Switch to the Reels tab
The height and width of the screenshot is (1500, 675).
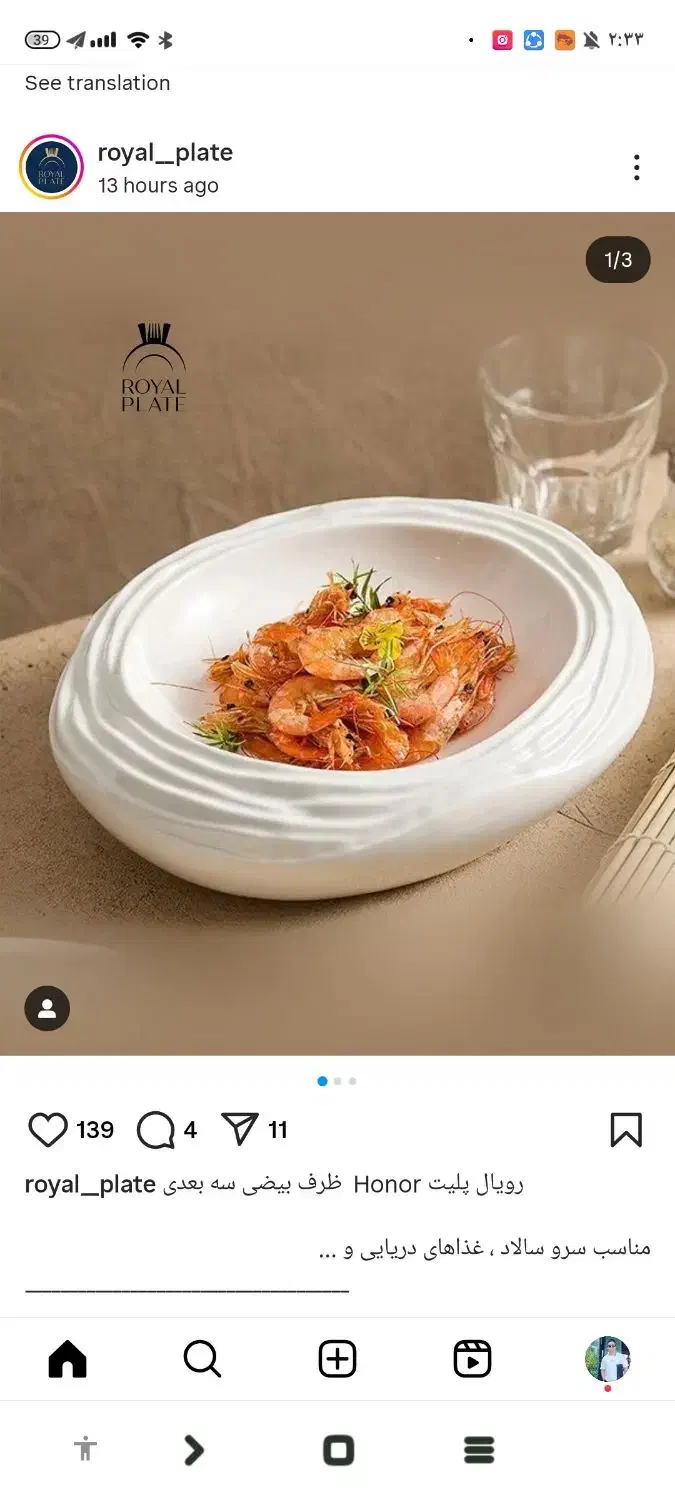coord(472,1360)
